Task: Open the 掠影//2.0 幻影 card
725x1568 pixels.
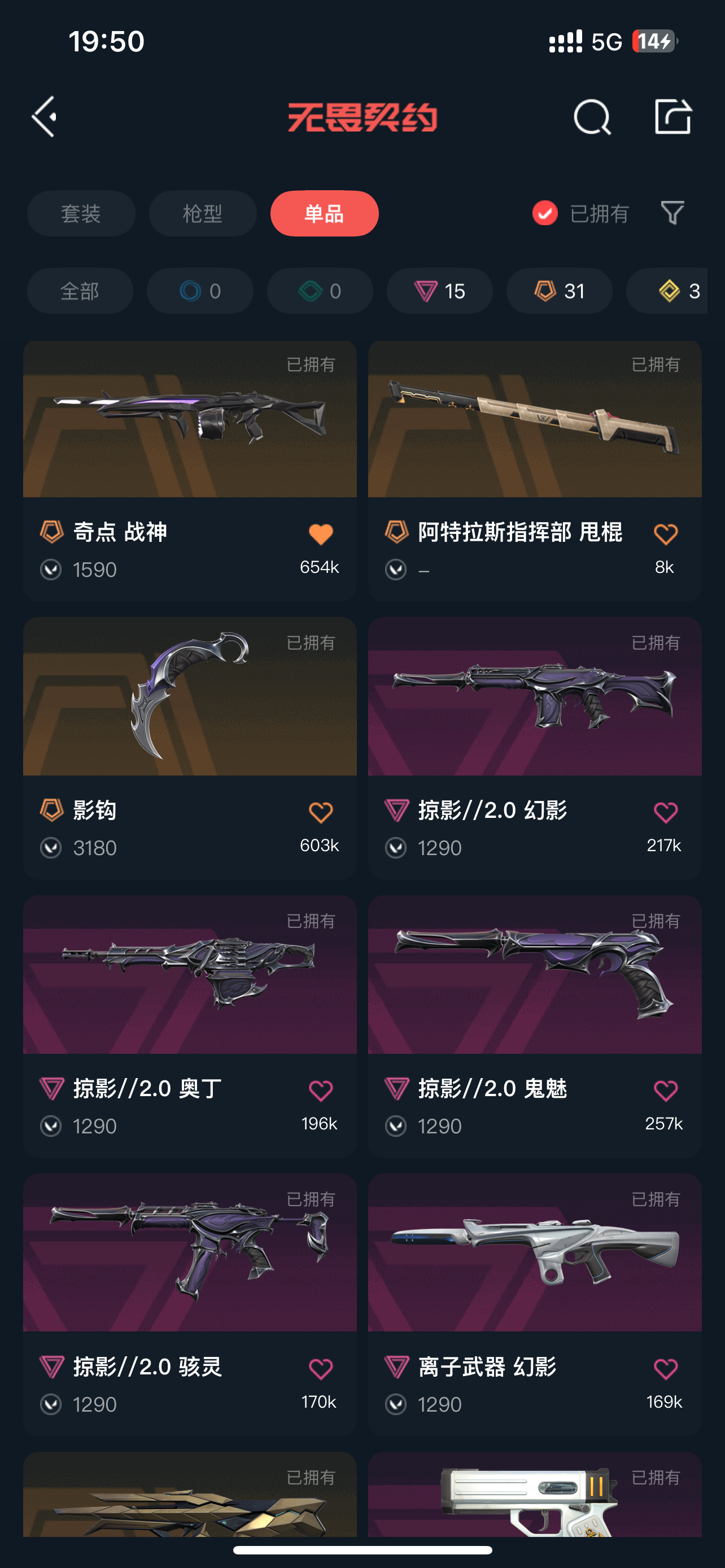Action: click(x=535, y=748)
